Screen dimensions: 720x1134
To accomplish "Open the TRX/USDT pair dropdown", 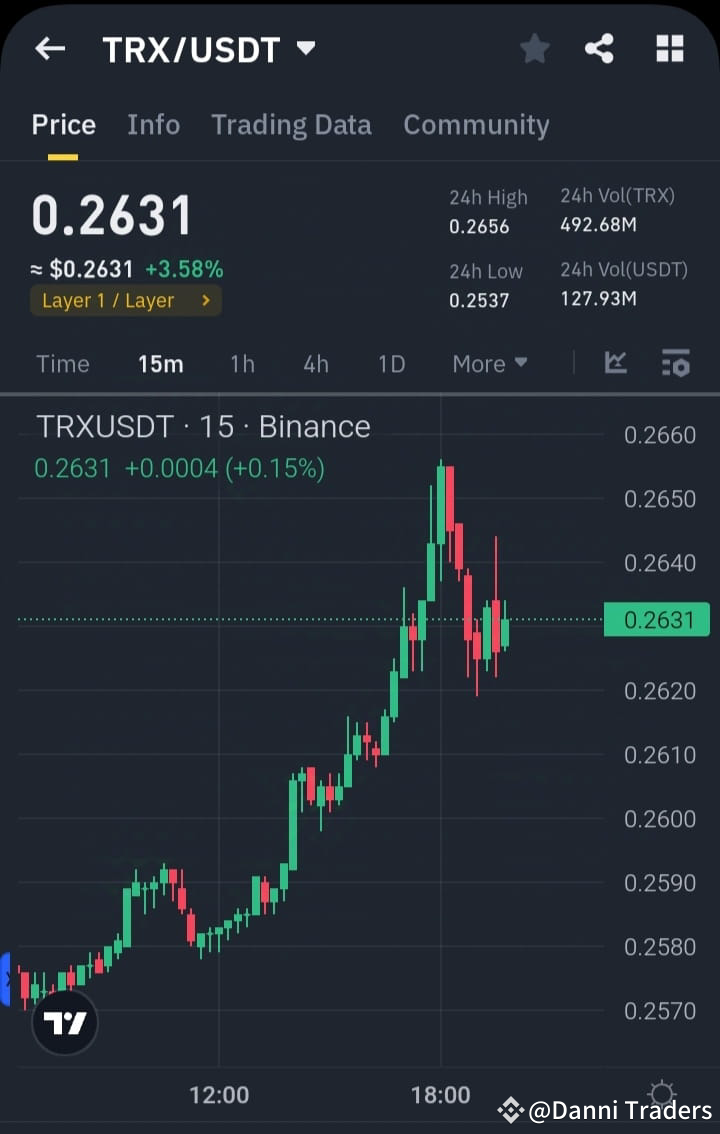I will tap(306, 48).
